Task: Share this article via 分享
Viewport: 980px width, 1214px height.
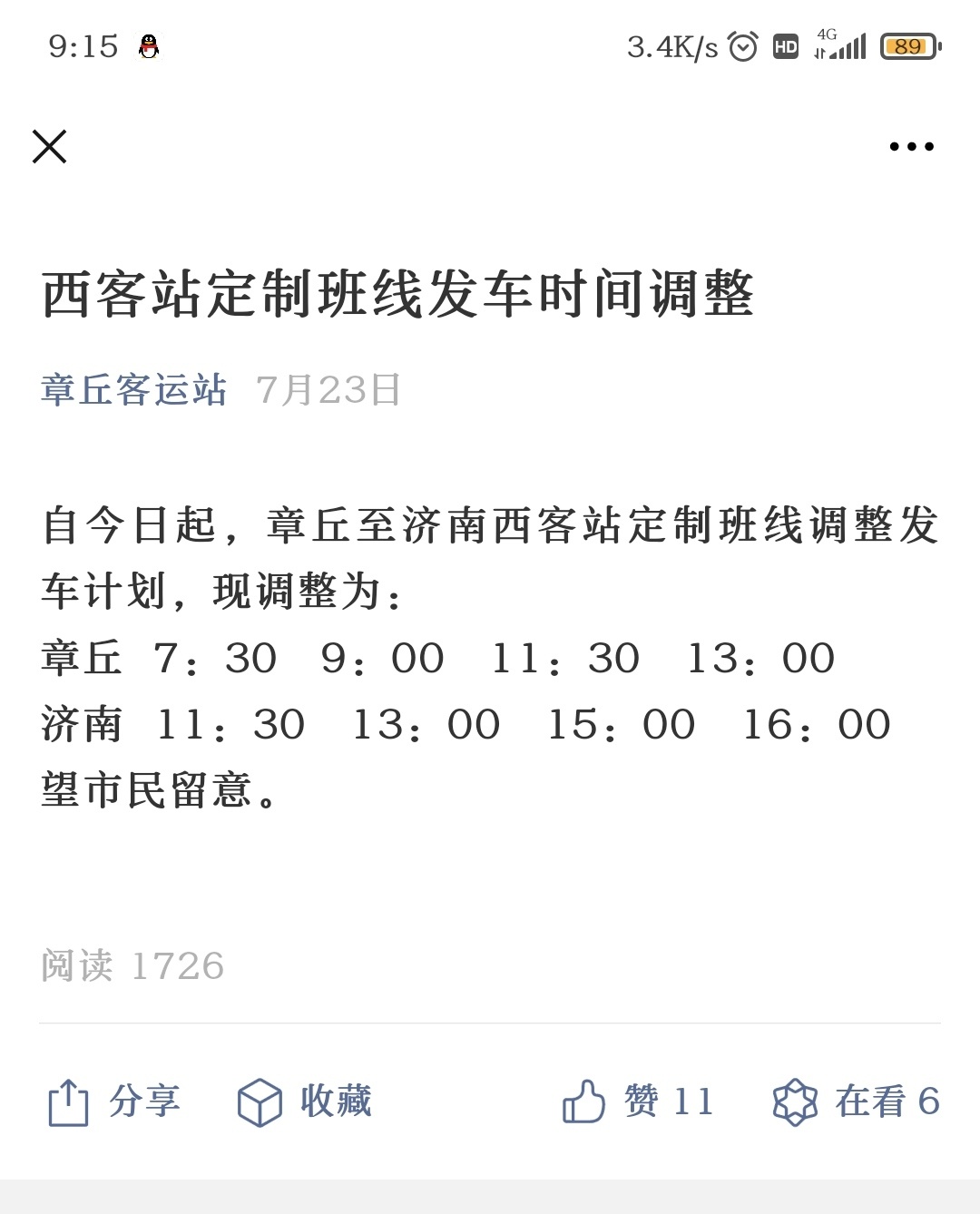Action: pos(114,1102)
